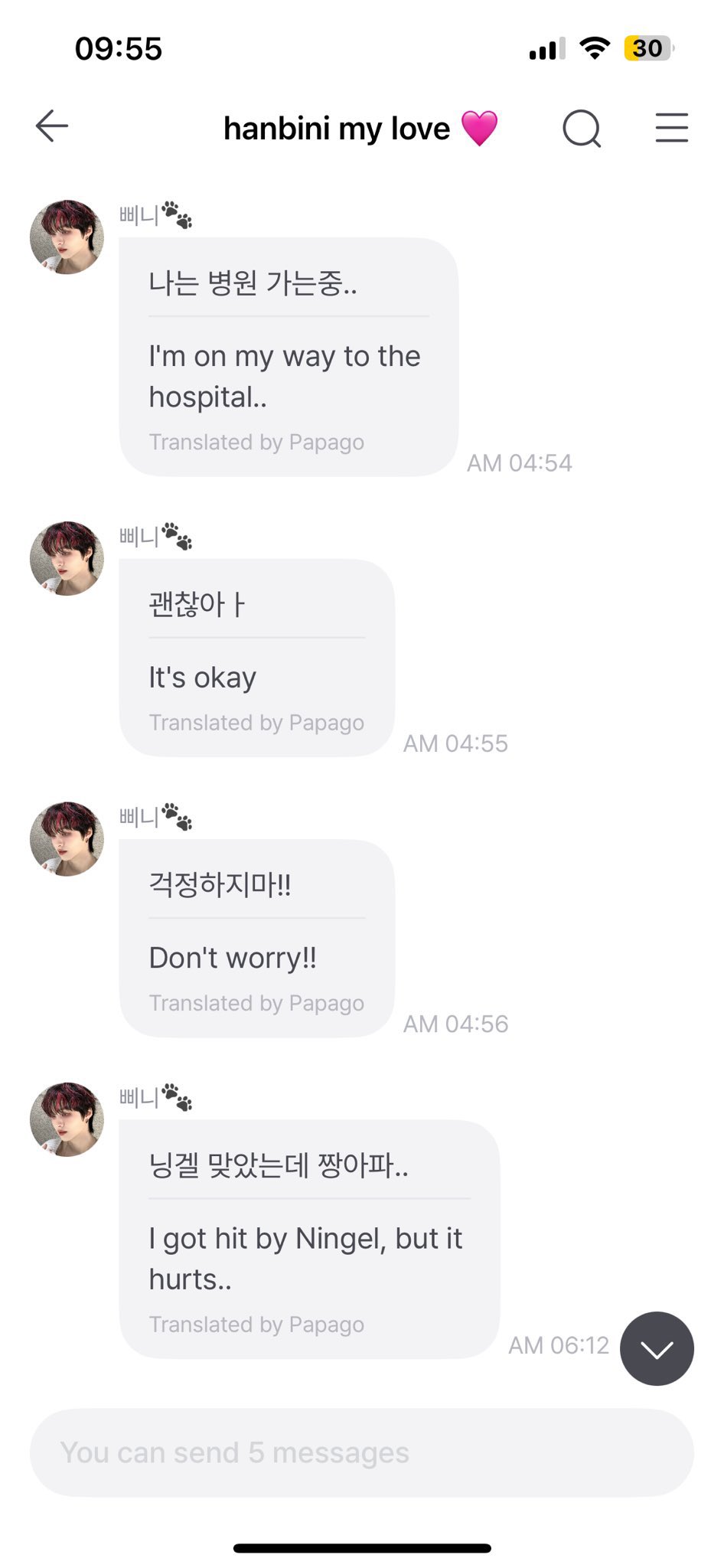Screen dimensions: 724x1568
Task: Go back using the top-left arrow
Action: coord(52,126)
